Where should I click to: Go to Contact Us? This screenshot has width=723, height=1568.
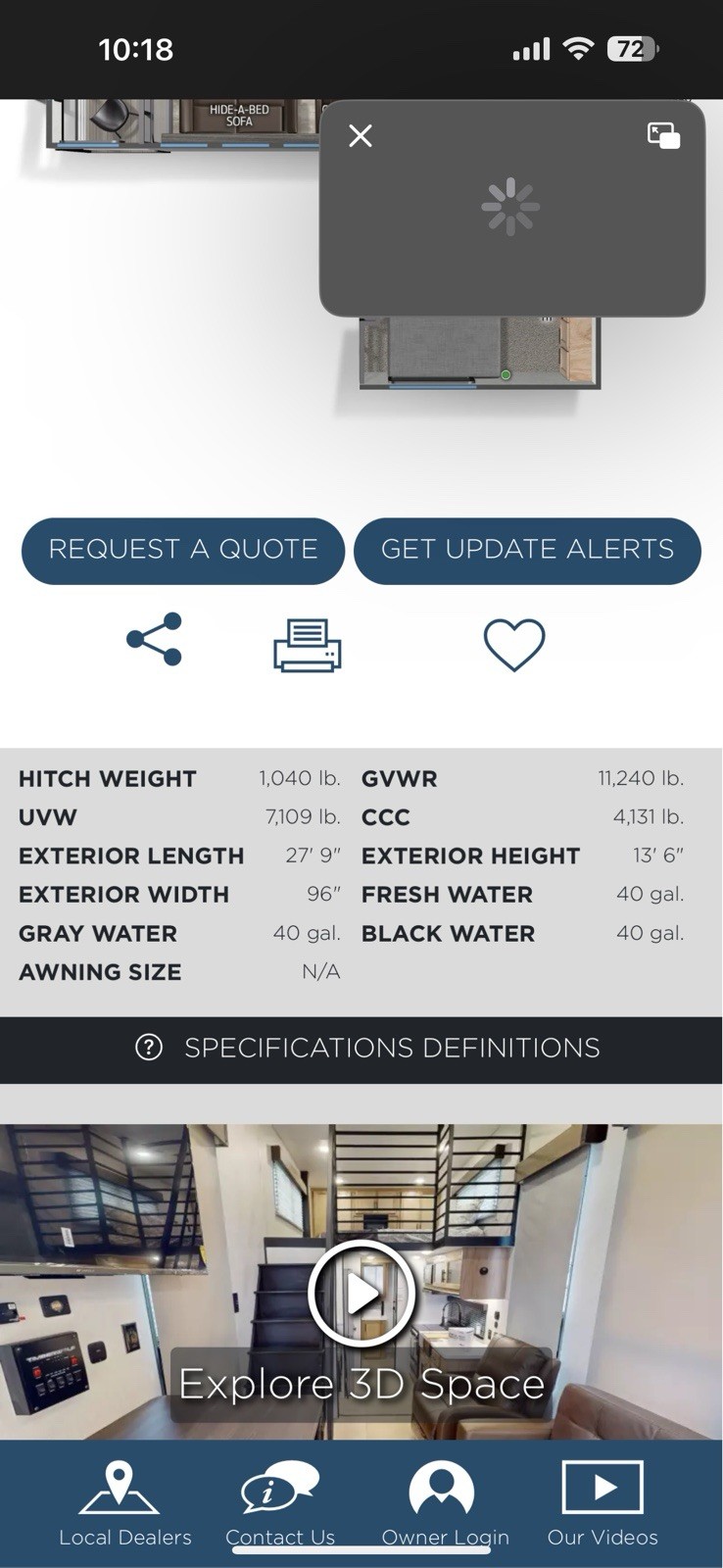(x=280, y=1504)
